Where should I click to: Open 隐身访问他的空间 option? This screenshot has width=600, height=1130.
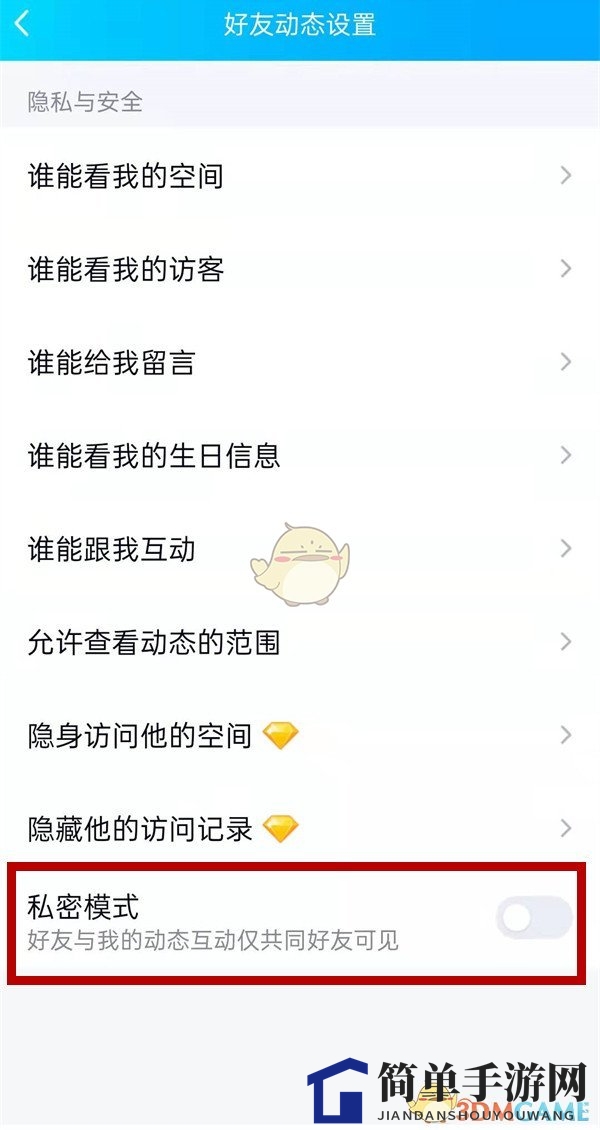click(300, 735)
